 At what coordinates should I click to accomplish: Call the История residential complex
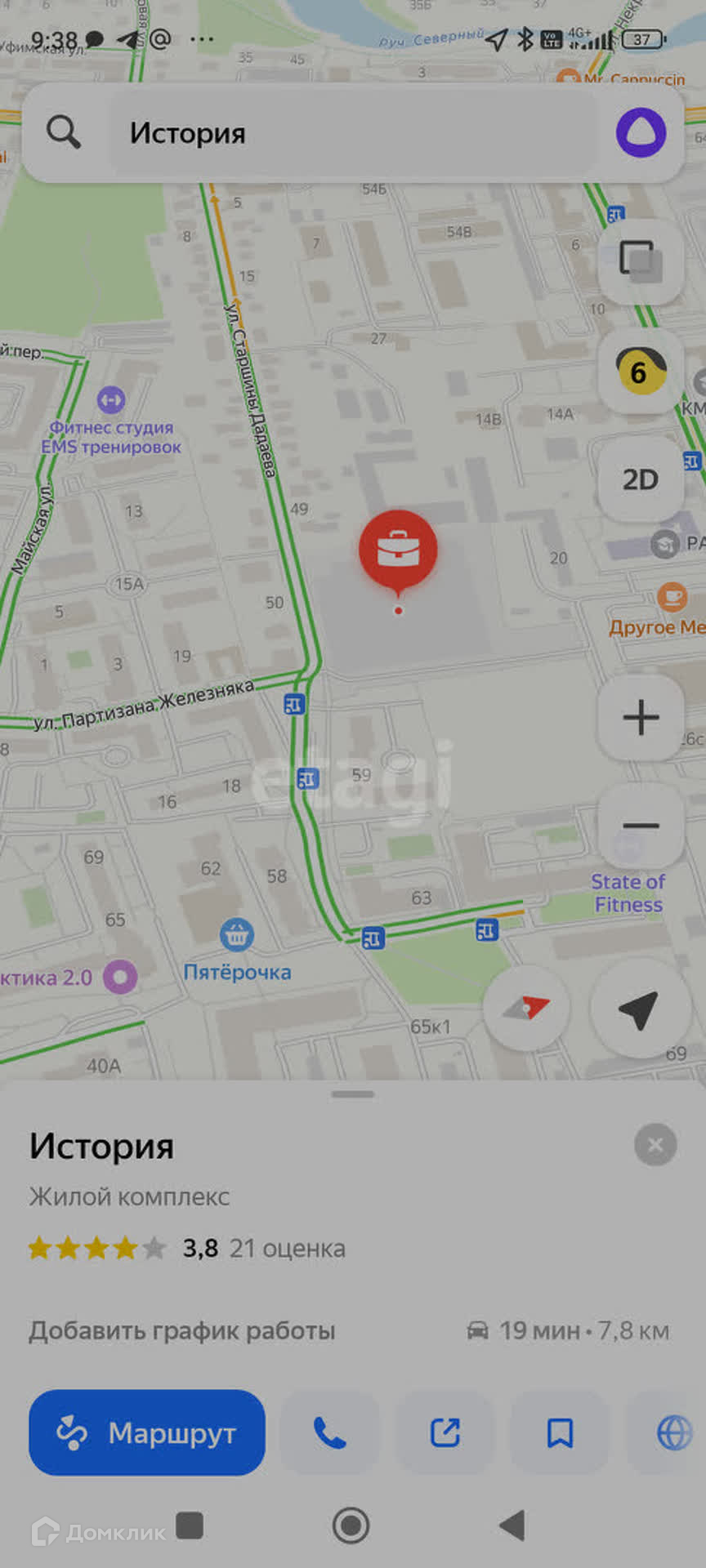pyautogui.click(x=330, y=1432)
